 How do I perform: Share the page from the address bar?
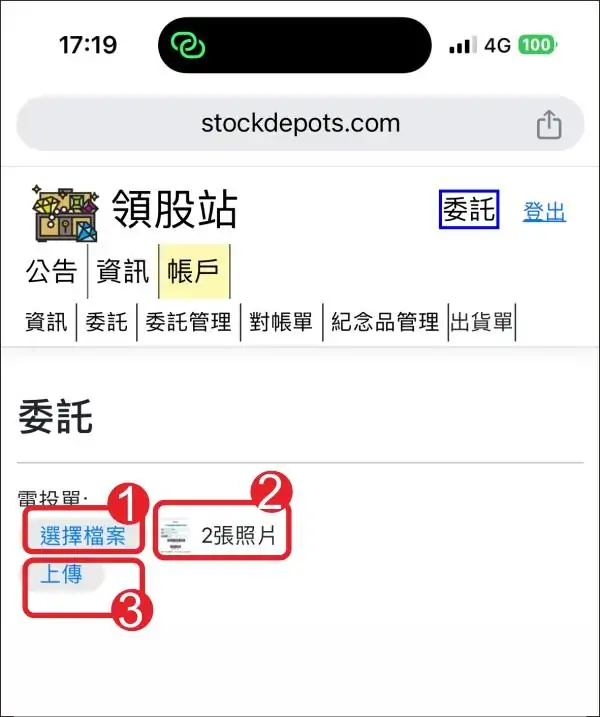coord(547,125)
